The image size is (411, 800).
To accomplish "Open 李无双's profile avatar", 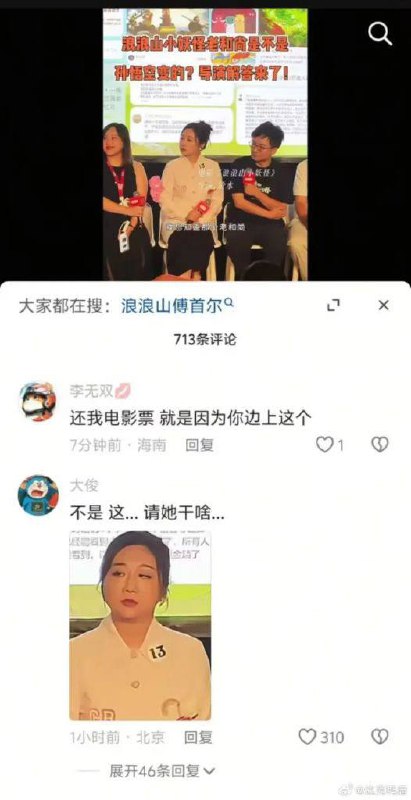I will click(x=38, y=402).
